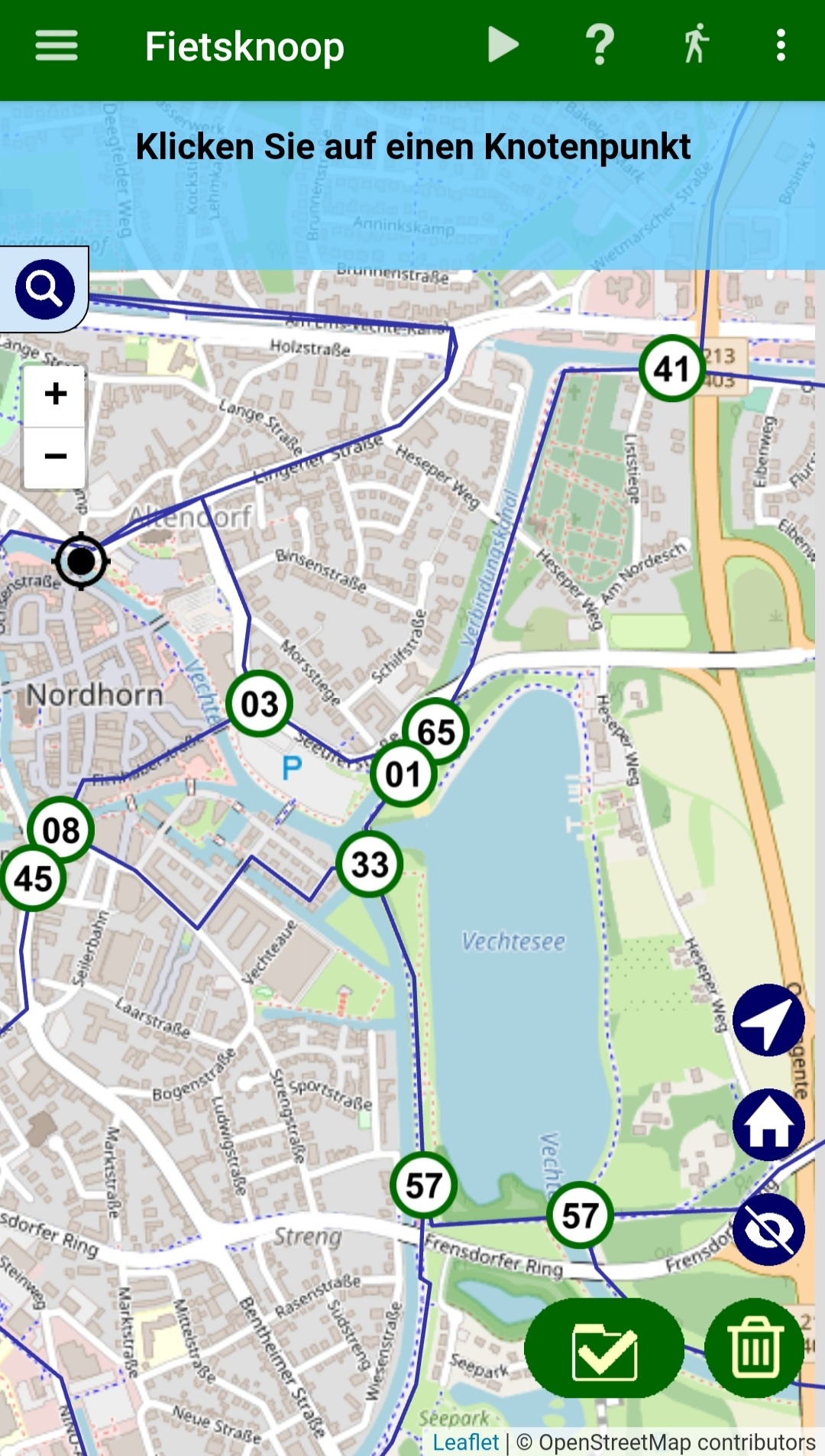Select node 41 on the map

[671, 368]
